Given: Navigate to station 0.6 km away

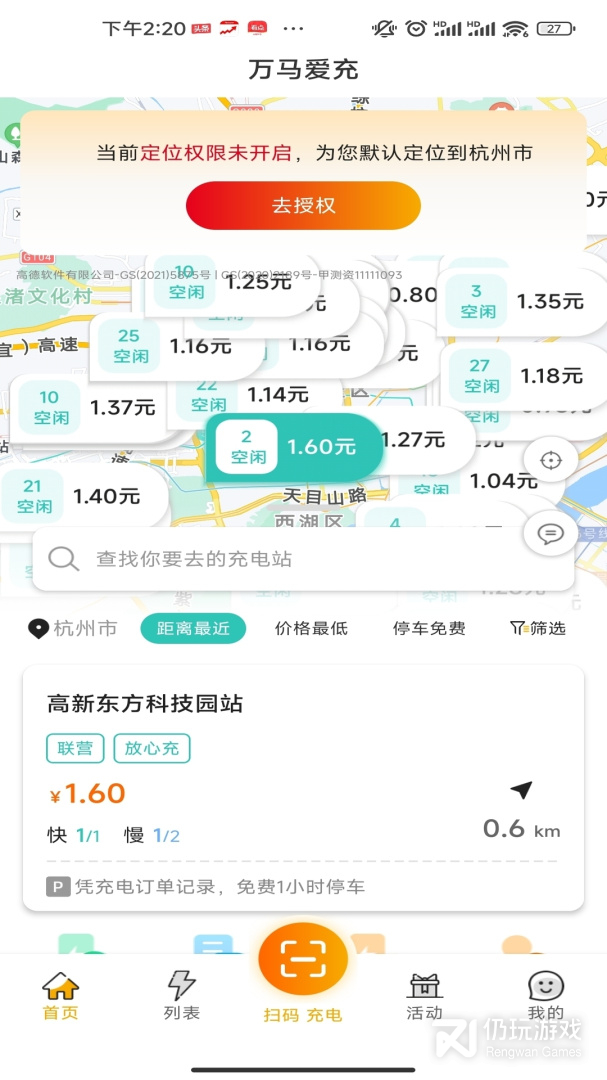Looking at the screenshot, I should pos(521,792).
